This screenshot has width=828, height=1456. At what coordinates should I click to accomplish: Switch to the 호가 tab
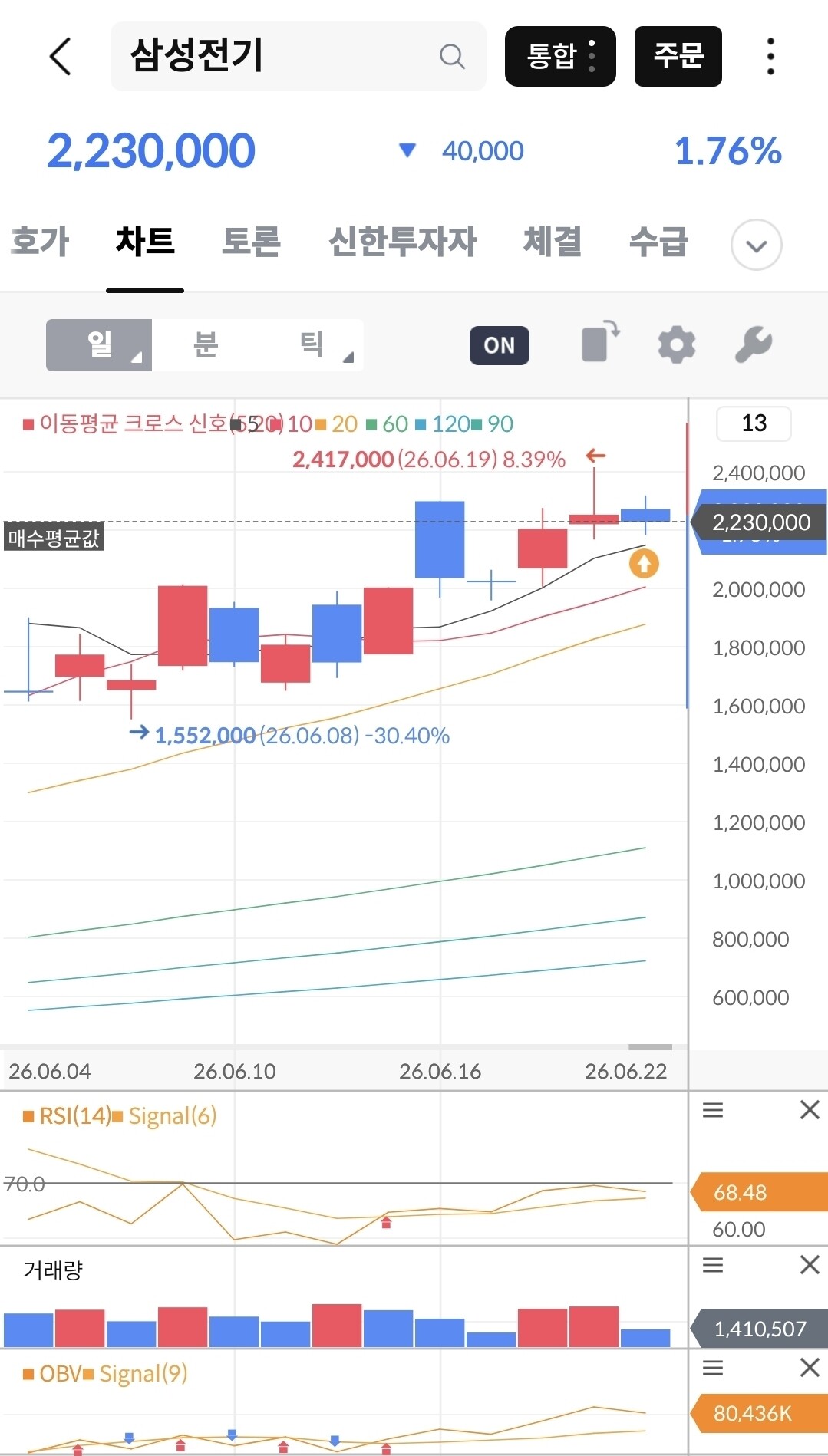tap(40, 241)
